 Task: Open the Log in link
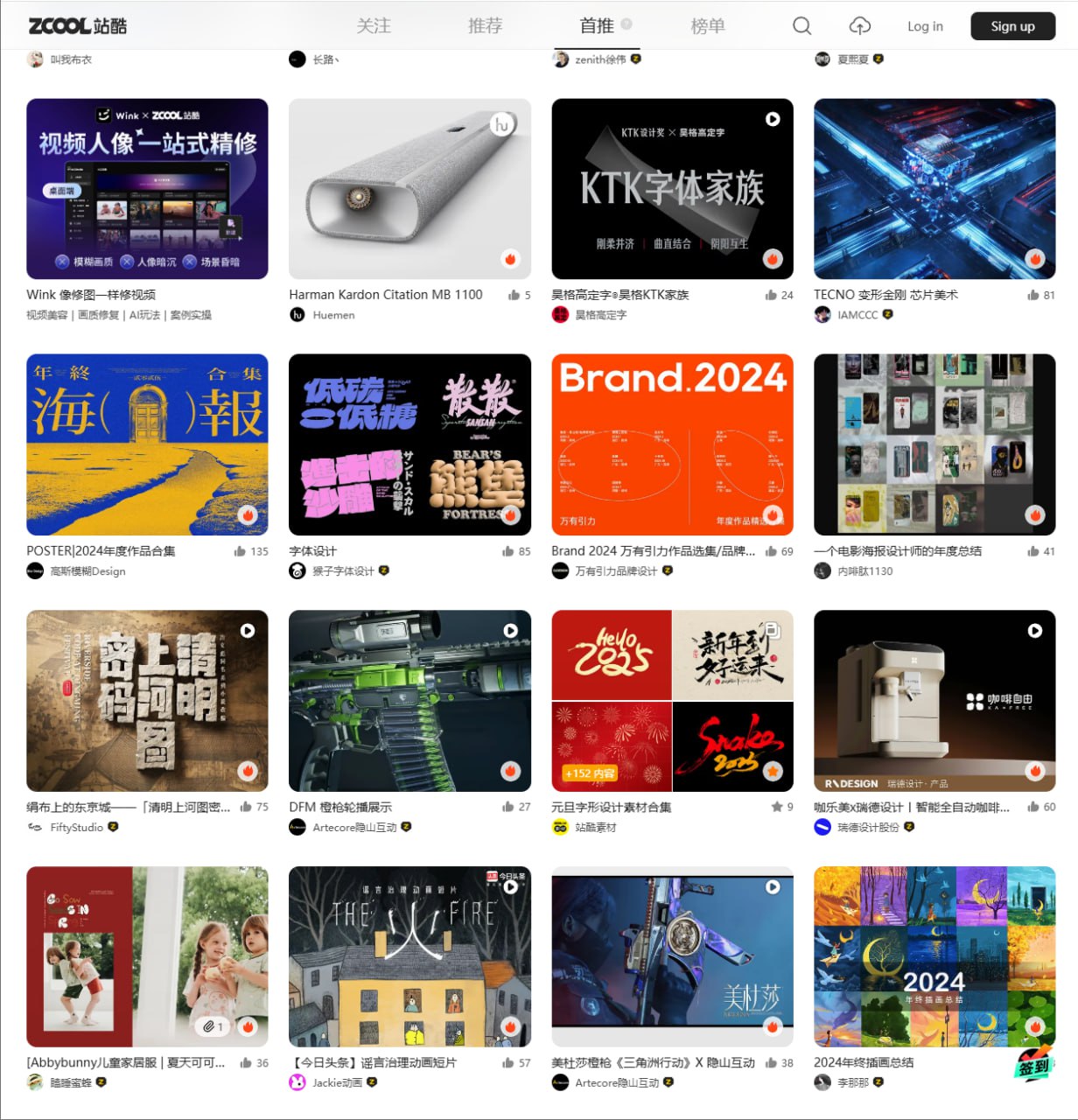925,26
